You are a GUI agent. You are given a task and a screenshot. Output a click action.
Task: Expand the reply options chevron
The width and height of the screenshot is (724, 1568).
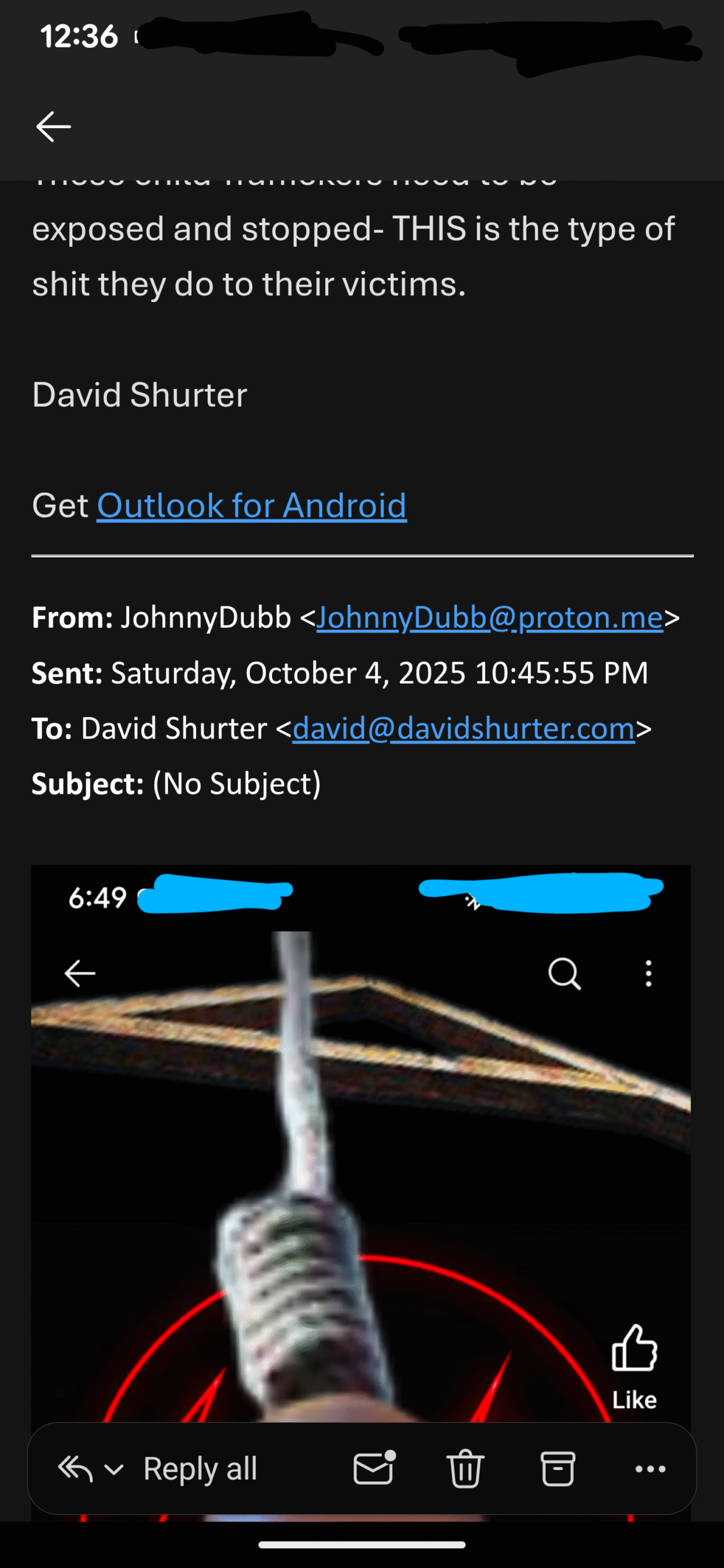click(x=114, y=1469)
